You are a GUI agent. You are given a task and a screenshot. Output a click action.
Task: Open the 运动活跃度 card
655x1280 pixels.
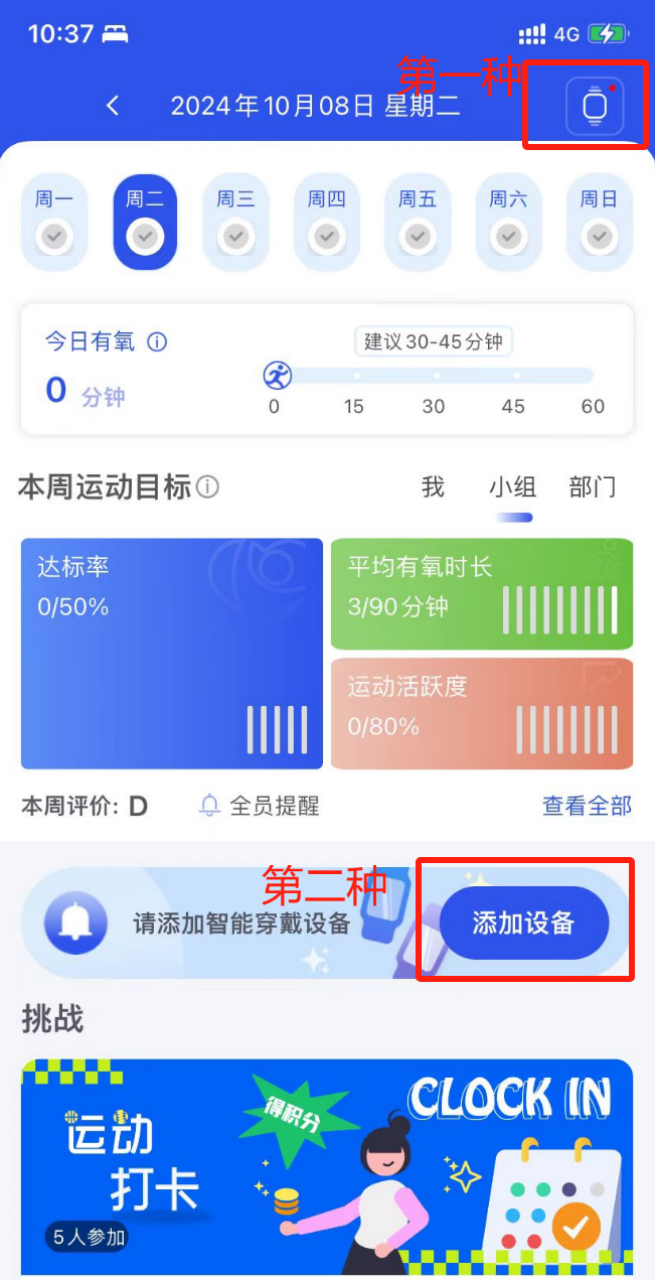tap(481, 713)
